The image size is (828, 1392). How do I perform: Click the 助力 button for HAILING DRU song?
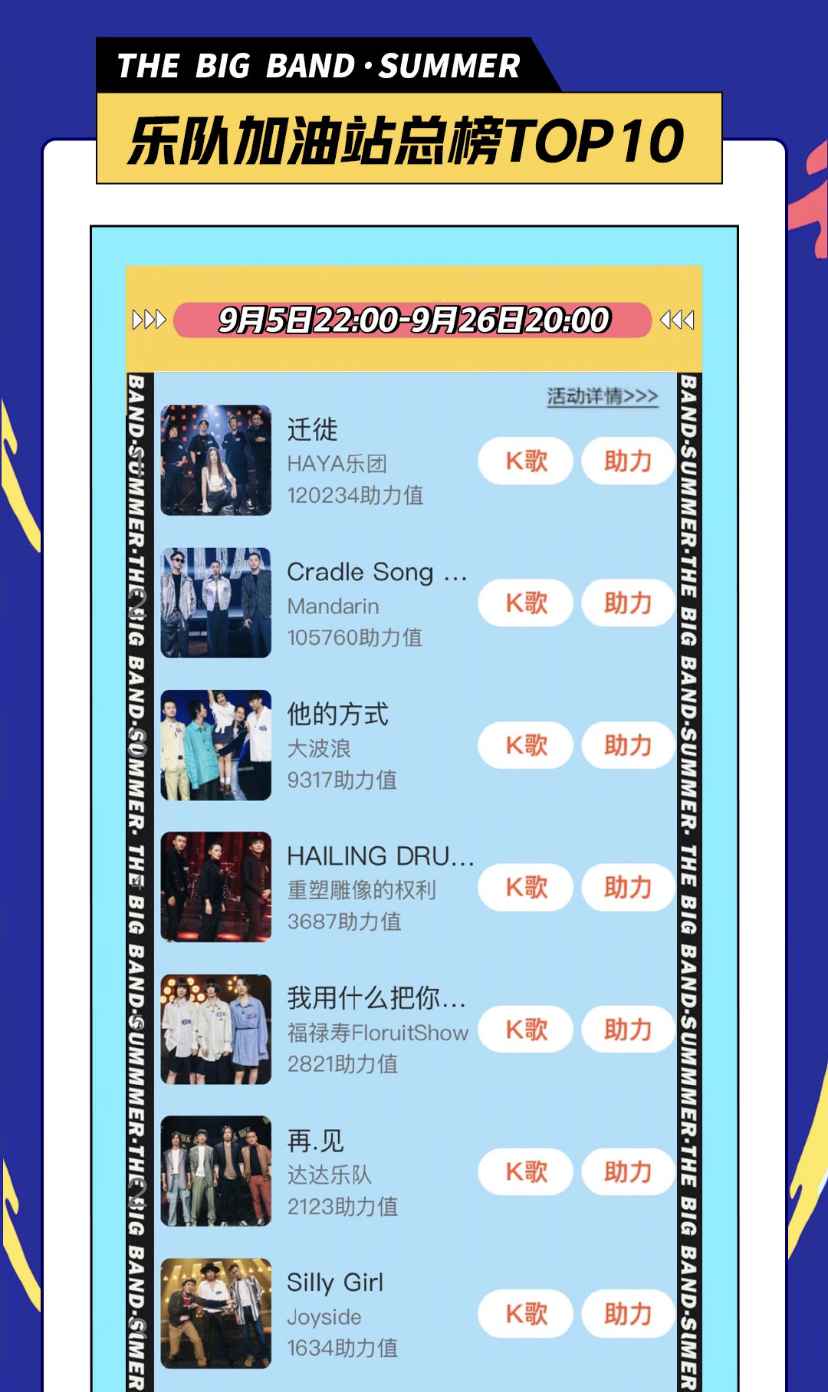point(627,887)
